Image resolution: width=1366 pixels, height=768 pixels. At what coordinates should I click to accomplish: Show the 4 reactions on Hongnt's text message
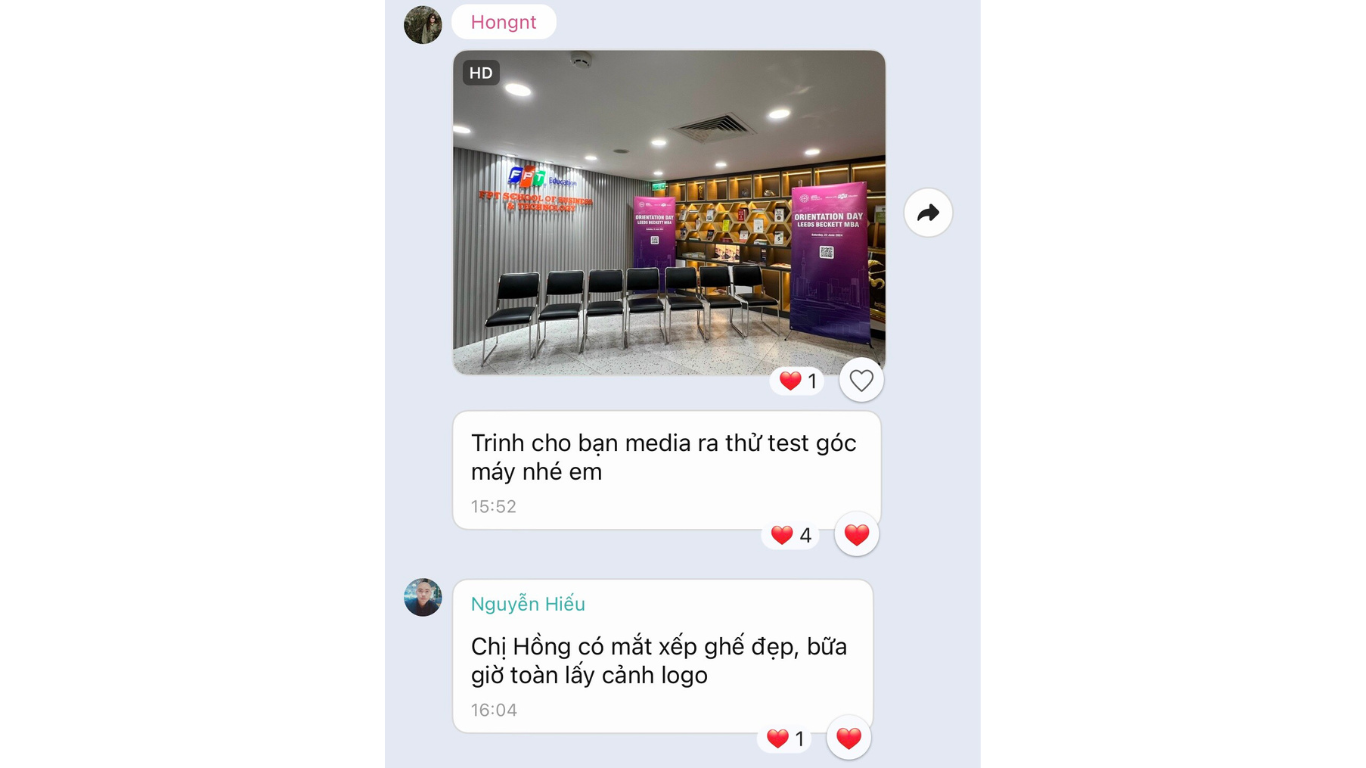coord(790,535)
